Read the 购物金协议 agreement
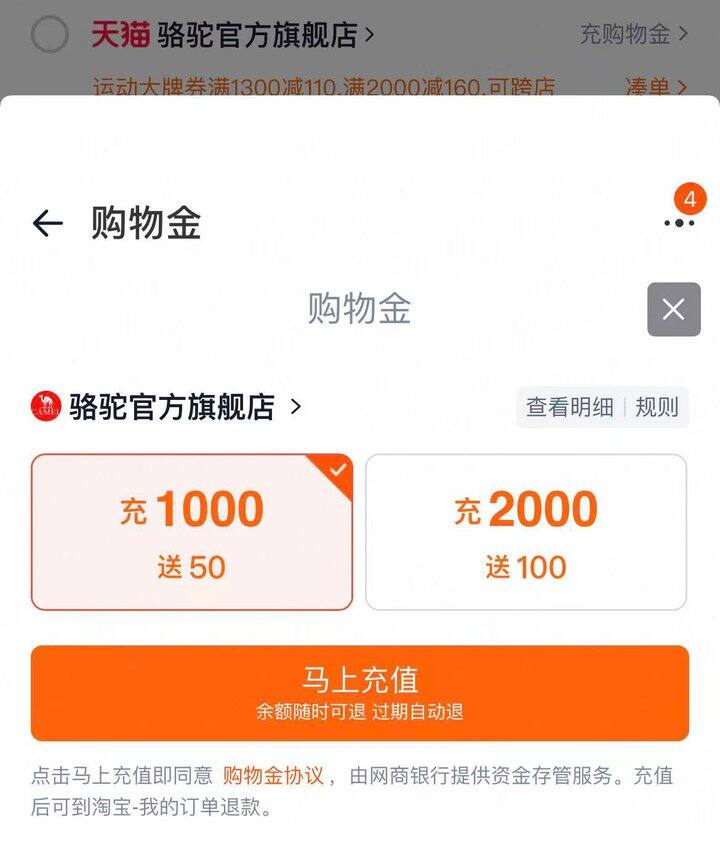The image size is (720, 841). tap(273, 776)
